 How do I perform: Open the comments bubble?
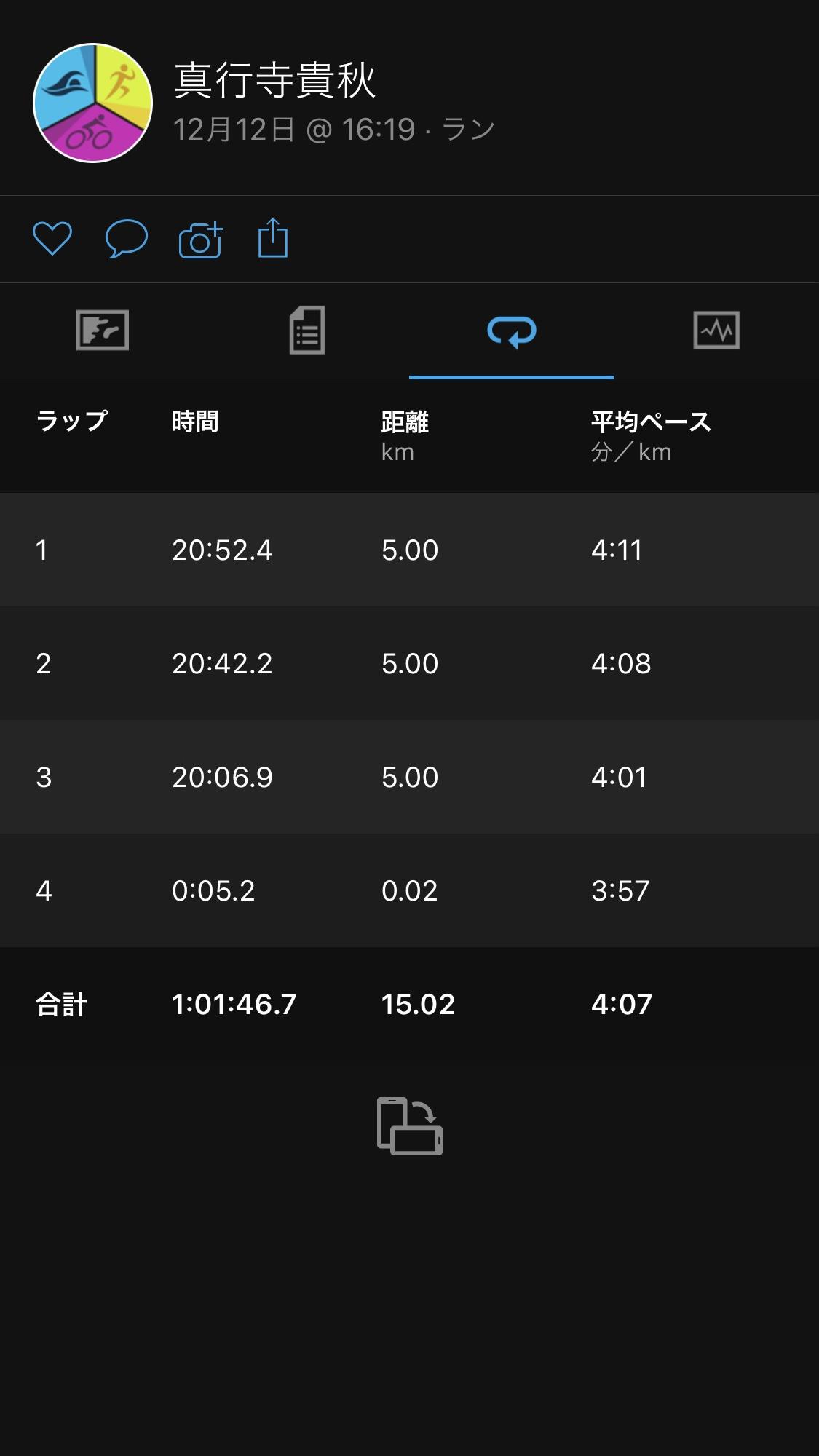click(x=127, y=239)
